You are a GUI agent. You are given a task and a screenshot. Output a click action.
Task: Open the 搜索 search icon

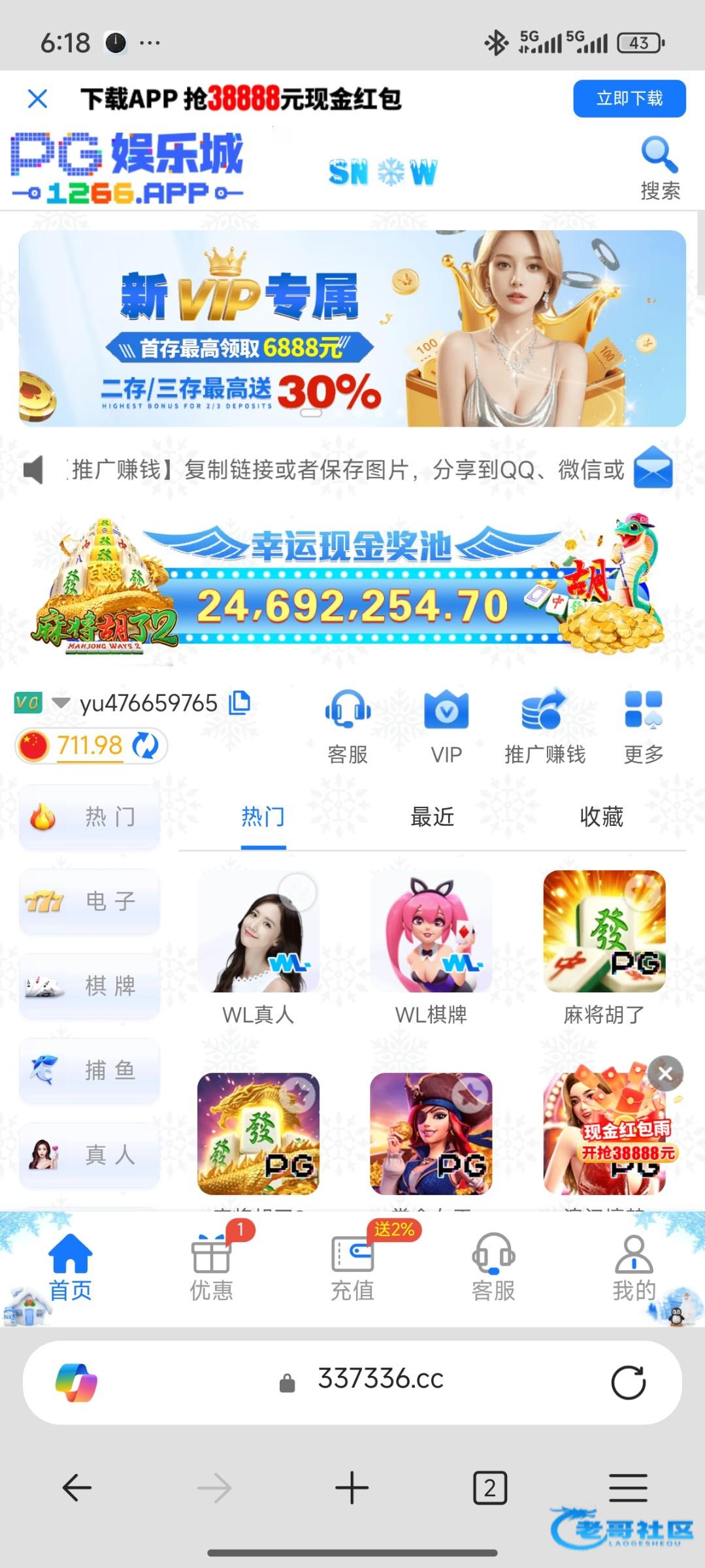tap(659, 167)
